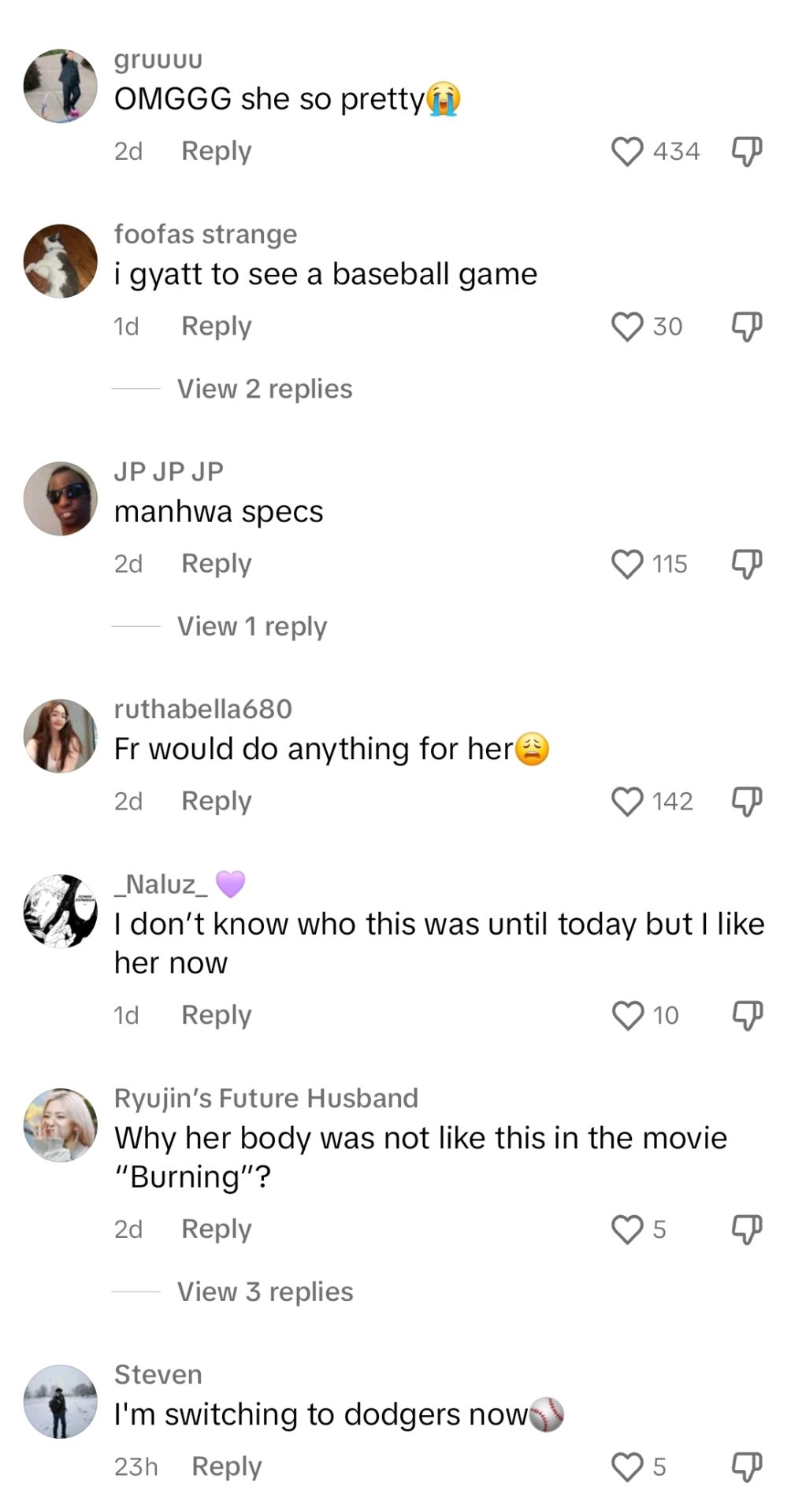Like ruthabella680's comment
The height and width of the screenshot is (1512, 791).
click(629, 800)
